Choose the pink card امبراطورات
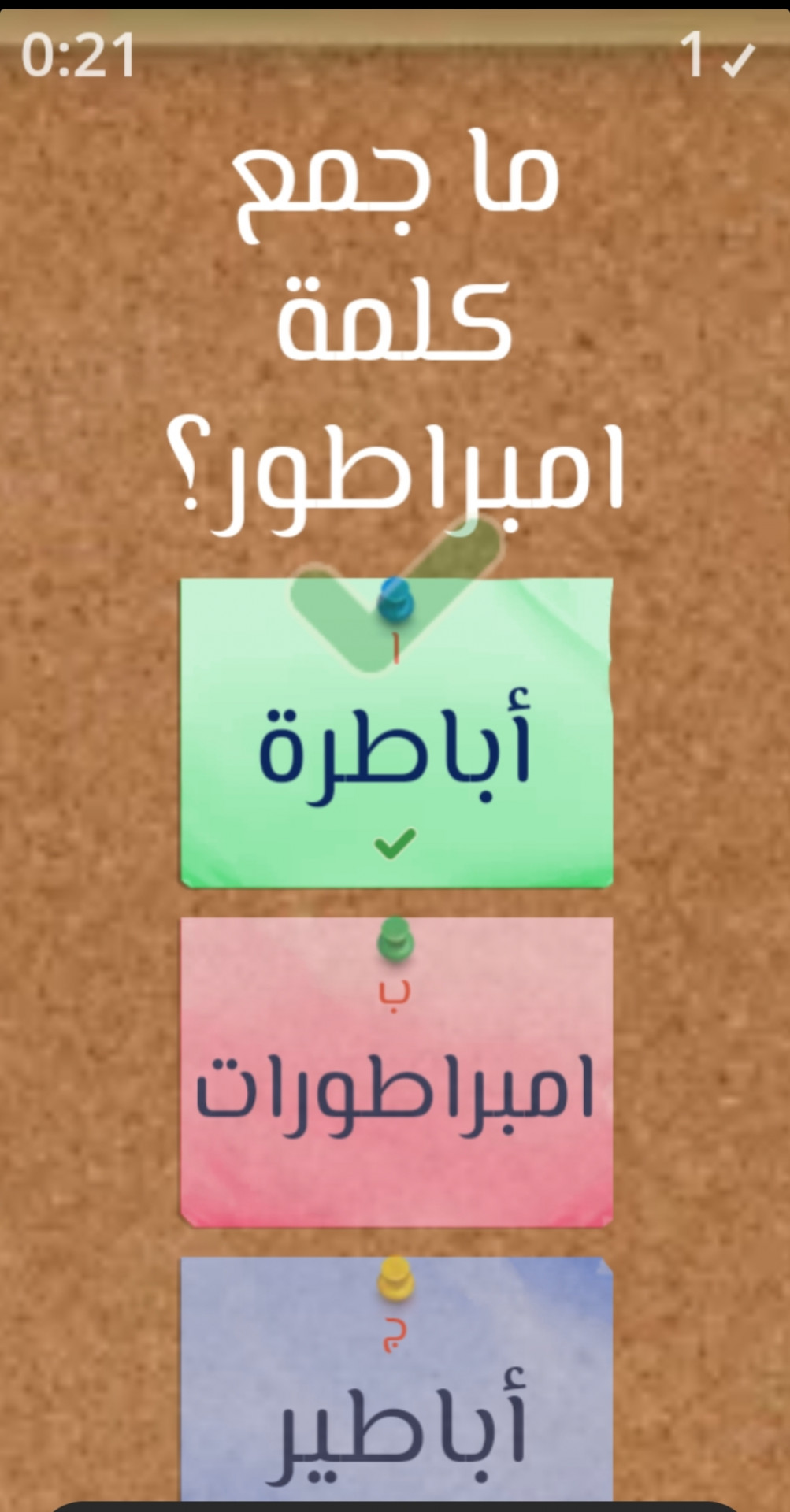Viewport: 790px width, 1512px height. pyautogui.click(x=396, y=1072)
